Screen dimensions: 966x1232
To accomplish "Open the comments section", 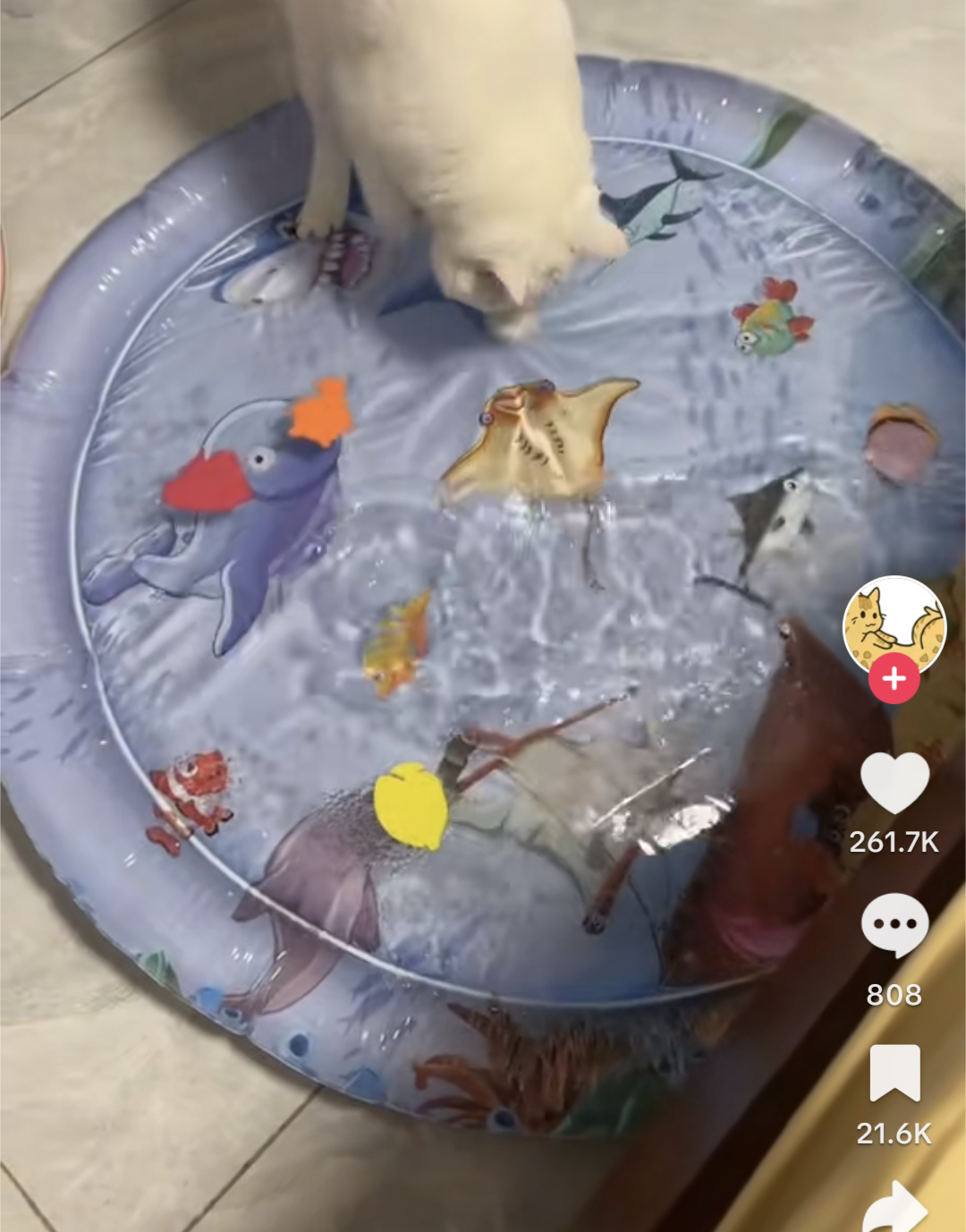I will pyautogui.click(x=894, y=925).
